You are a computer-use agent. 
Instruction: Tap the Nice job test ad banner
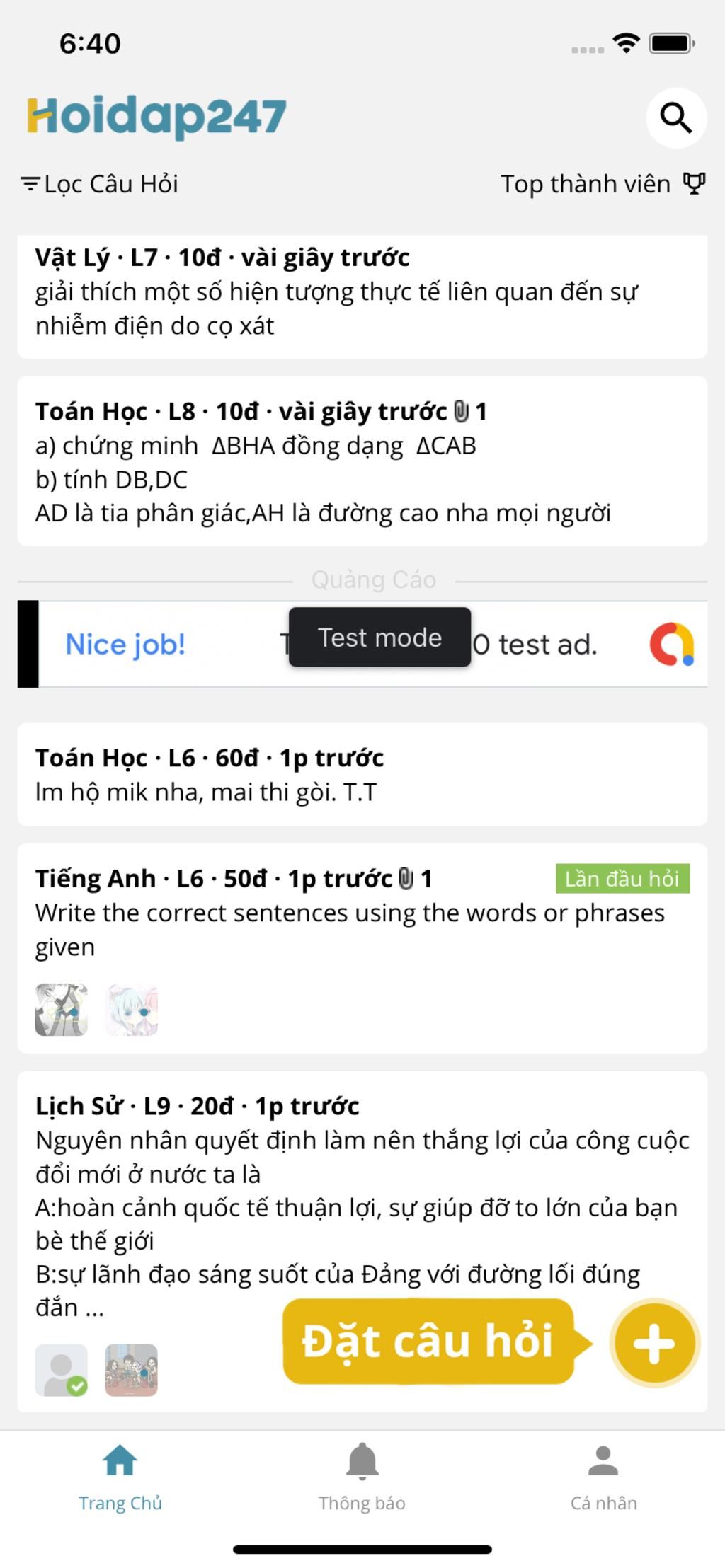[x=362, y=644]
